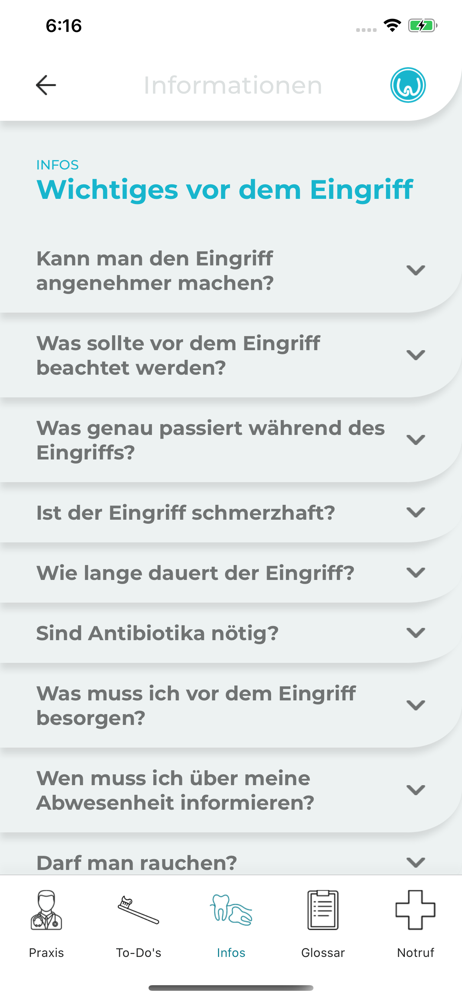462x1000 pixels.
Task: Expand 'Kann man den Eingriff angenehmer machen?'
Action: click(x=231, y=270)
